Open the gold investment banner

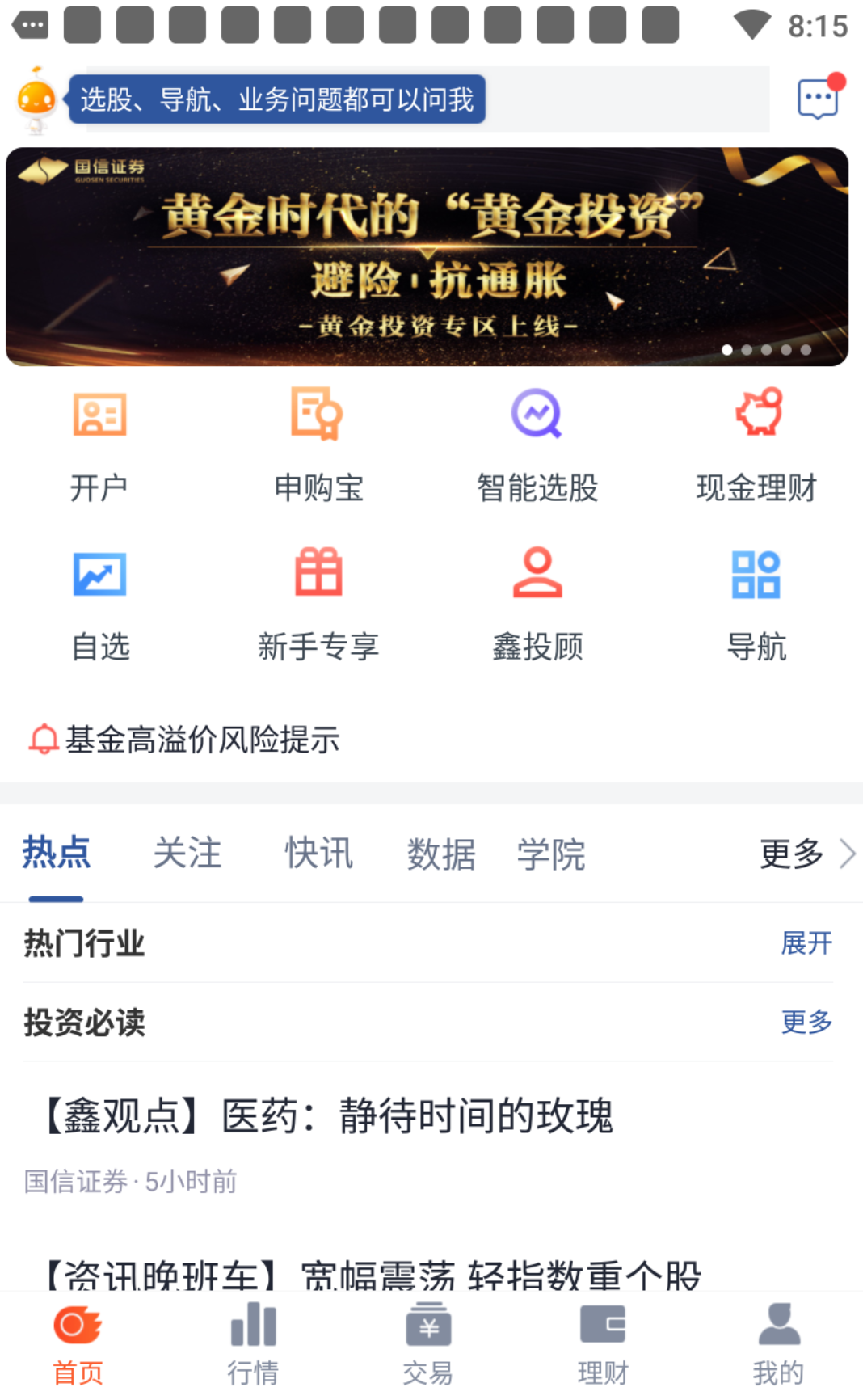[427, 256]
